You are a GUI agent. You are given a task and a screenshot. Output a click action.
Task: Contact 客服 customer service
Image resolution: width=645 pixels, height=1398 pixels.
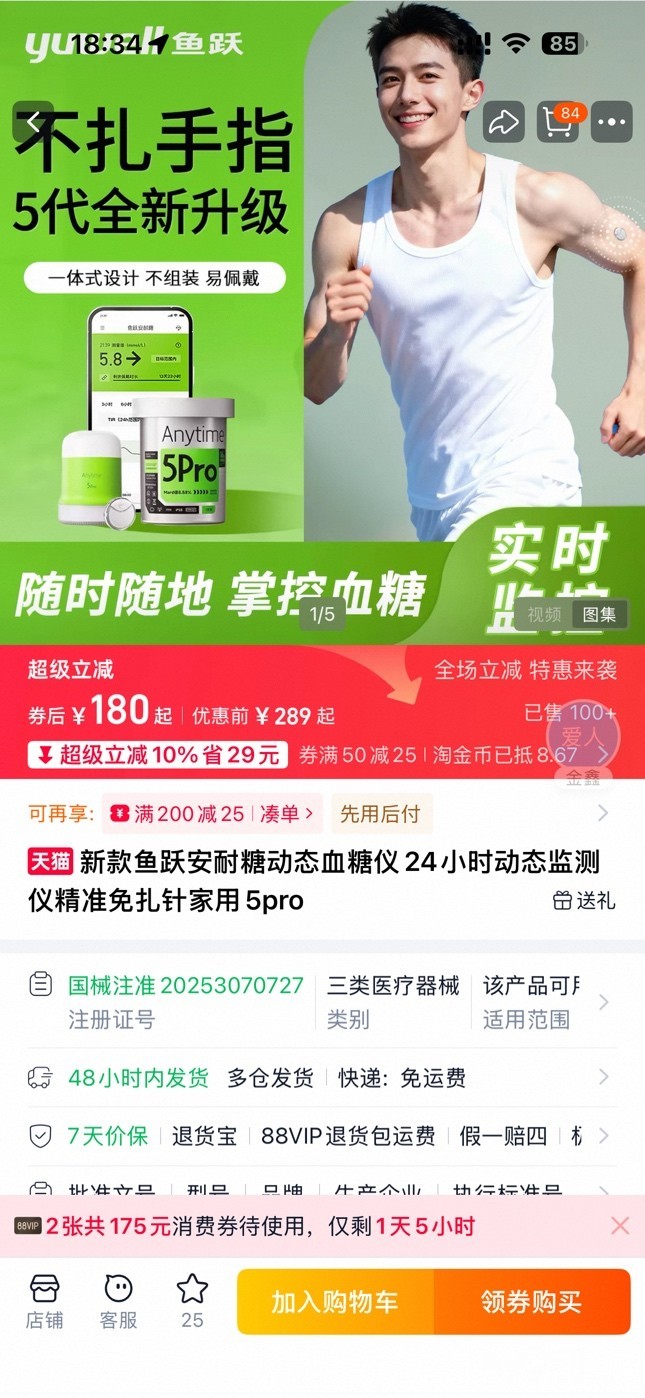point(118,1301)
